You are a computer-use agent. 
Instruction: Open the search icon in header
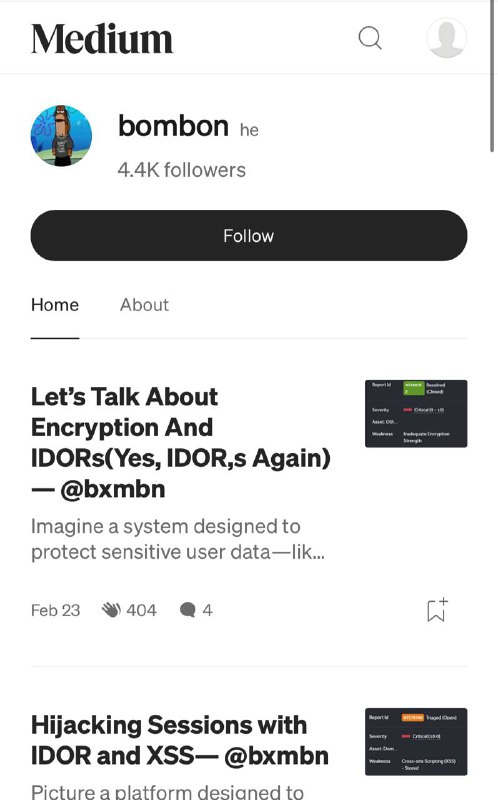(370, 38)
